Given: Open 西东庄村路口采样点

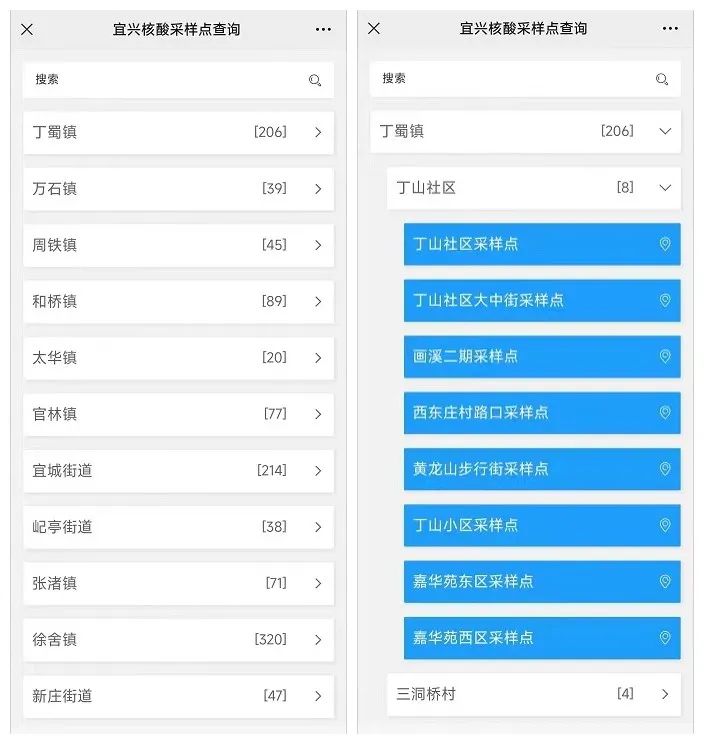Looking at the screenshot, I should (541, 412).
